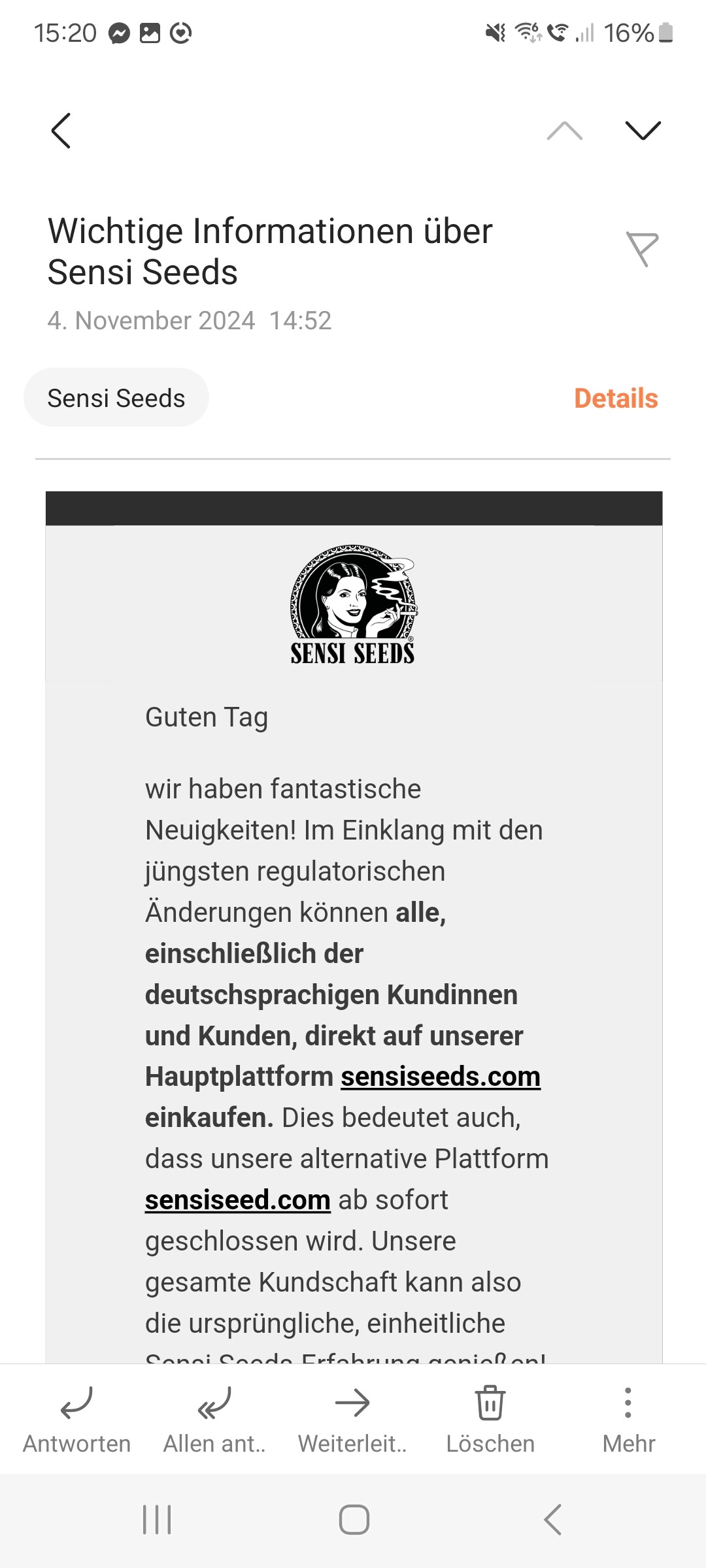Open the sensiseed.com link

238,1200
